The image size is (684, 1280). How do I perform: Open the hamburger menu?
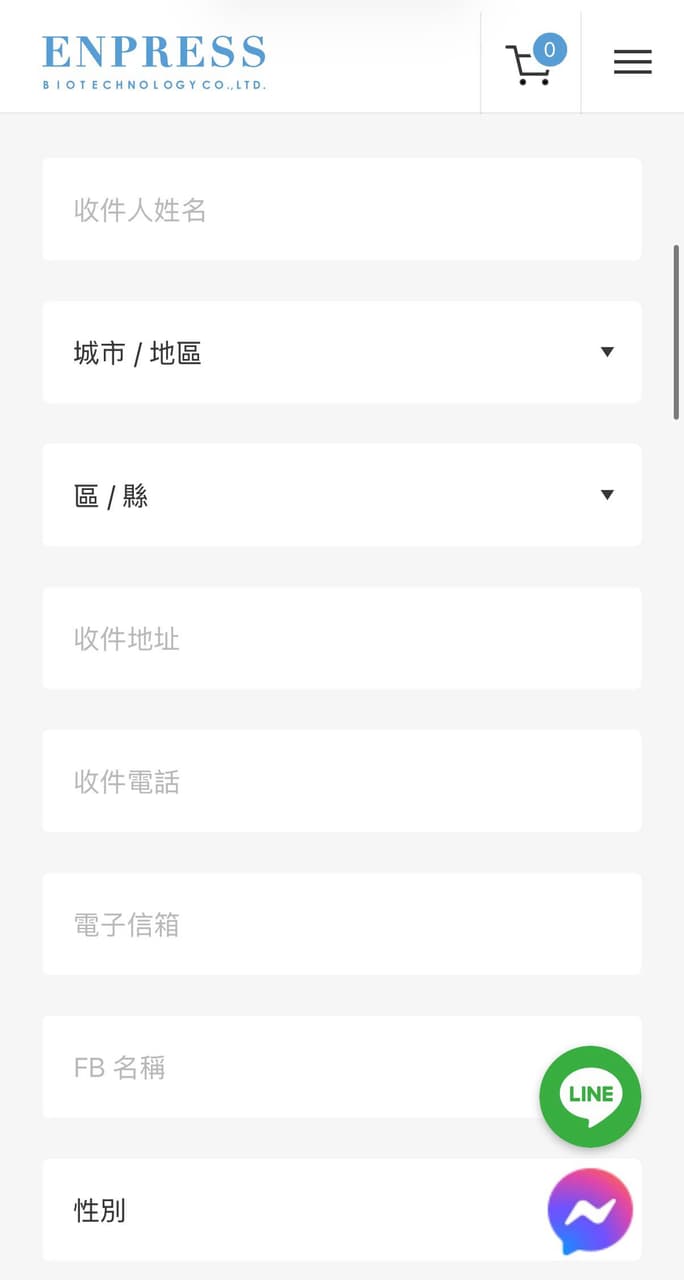tap(632, 62)
